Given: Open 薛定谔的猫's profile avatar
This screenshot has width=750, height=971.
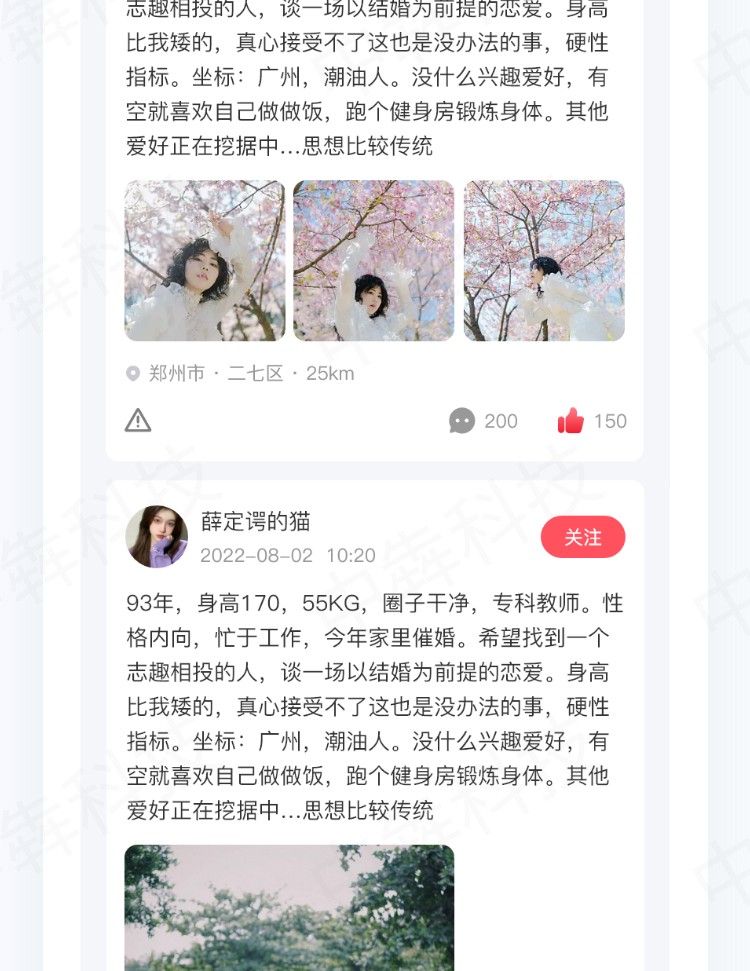Looking at the screenshot, I should 157,537.
